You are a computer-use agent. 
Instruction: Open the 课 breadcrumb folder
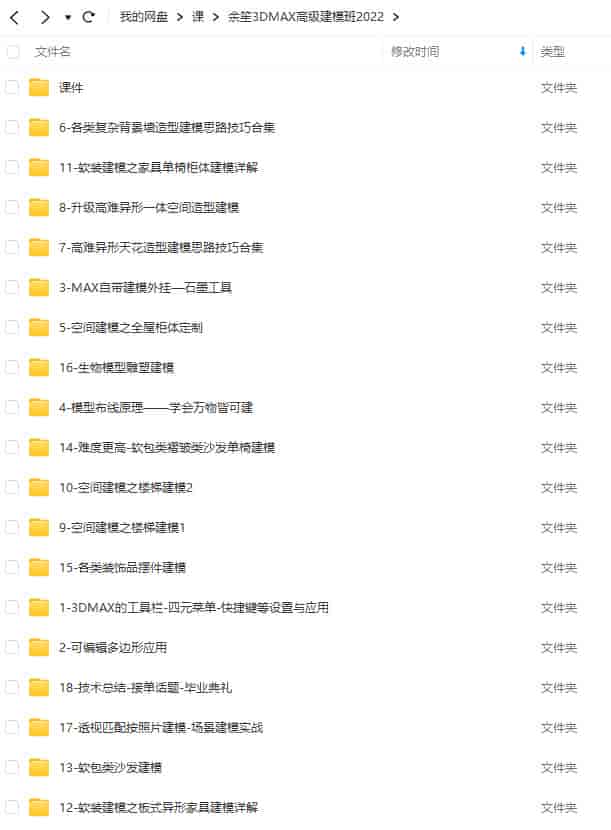(198, 17)
